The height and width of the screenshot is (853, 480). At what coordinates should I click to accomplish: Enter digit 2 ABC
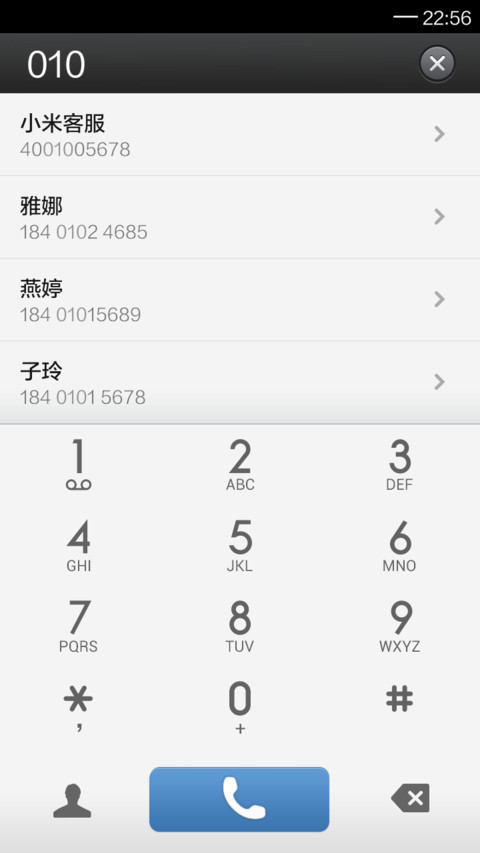click(x=240, y=465)
